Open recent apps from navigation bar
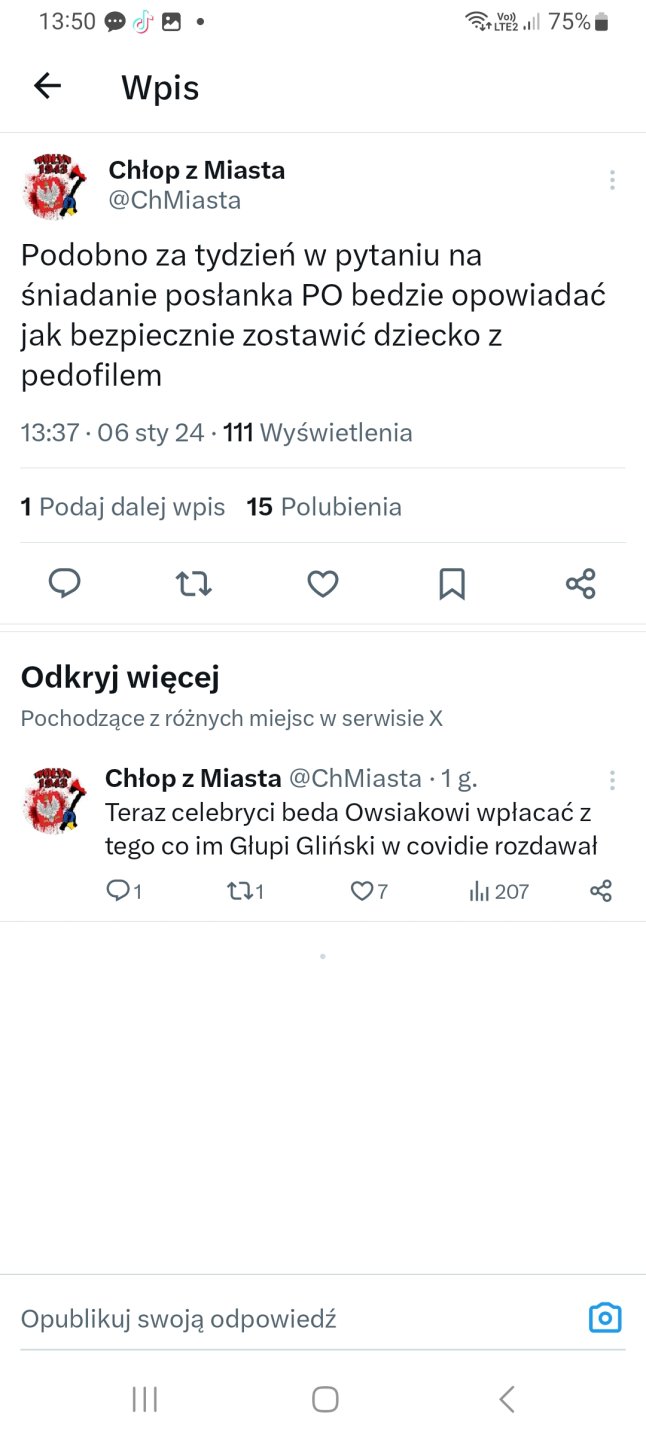646x1440 pixels. pos(145,1399)
